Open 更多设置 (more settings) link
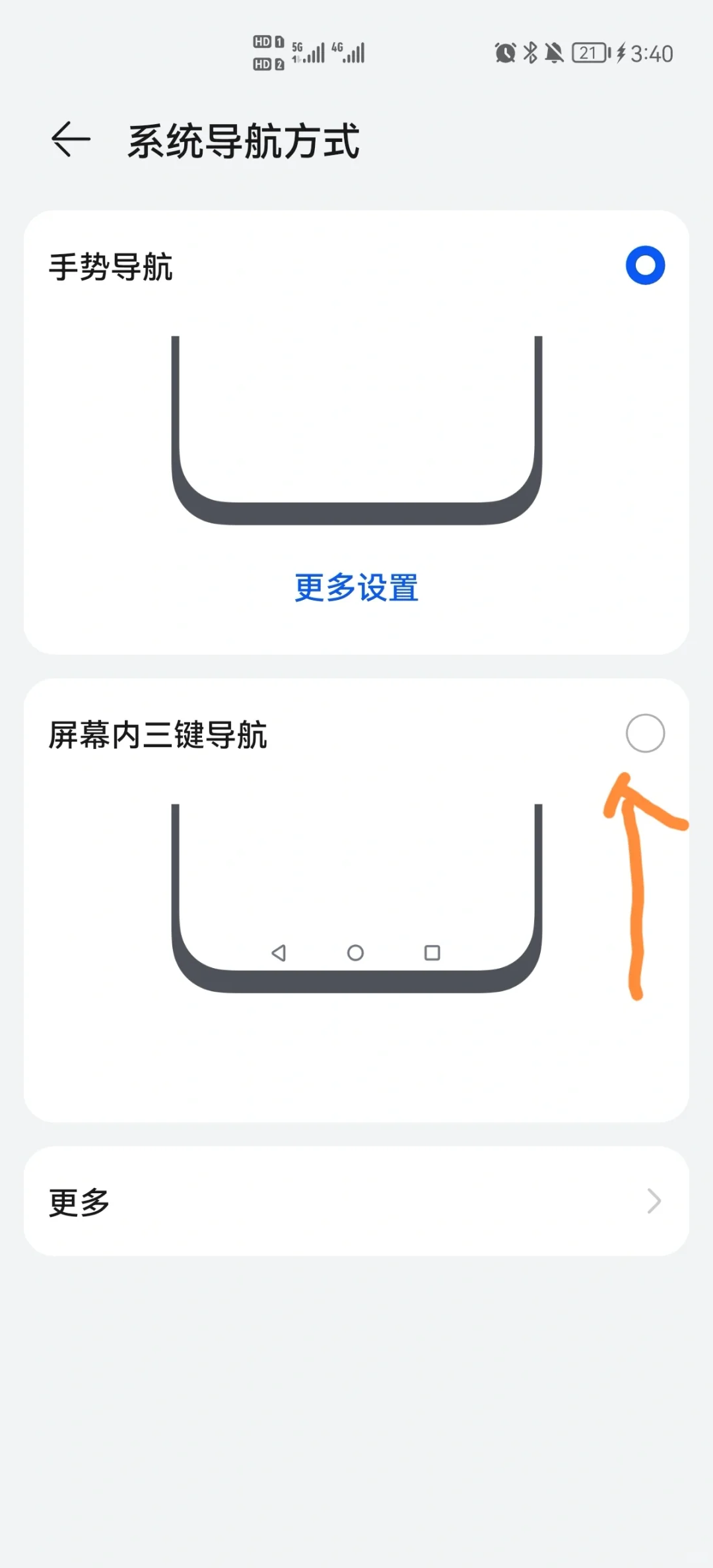Image resolution: width=713 pixels, height=1568 pixels. pyautogui.click(x=356, y=585)
